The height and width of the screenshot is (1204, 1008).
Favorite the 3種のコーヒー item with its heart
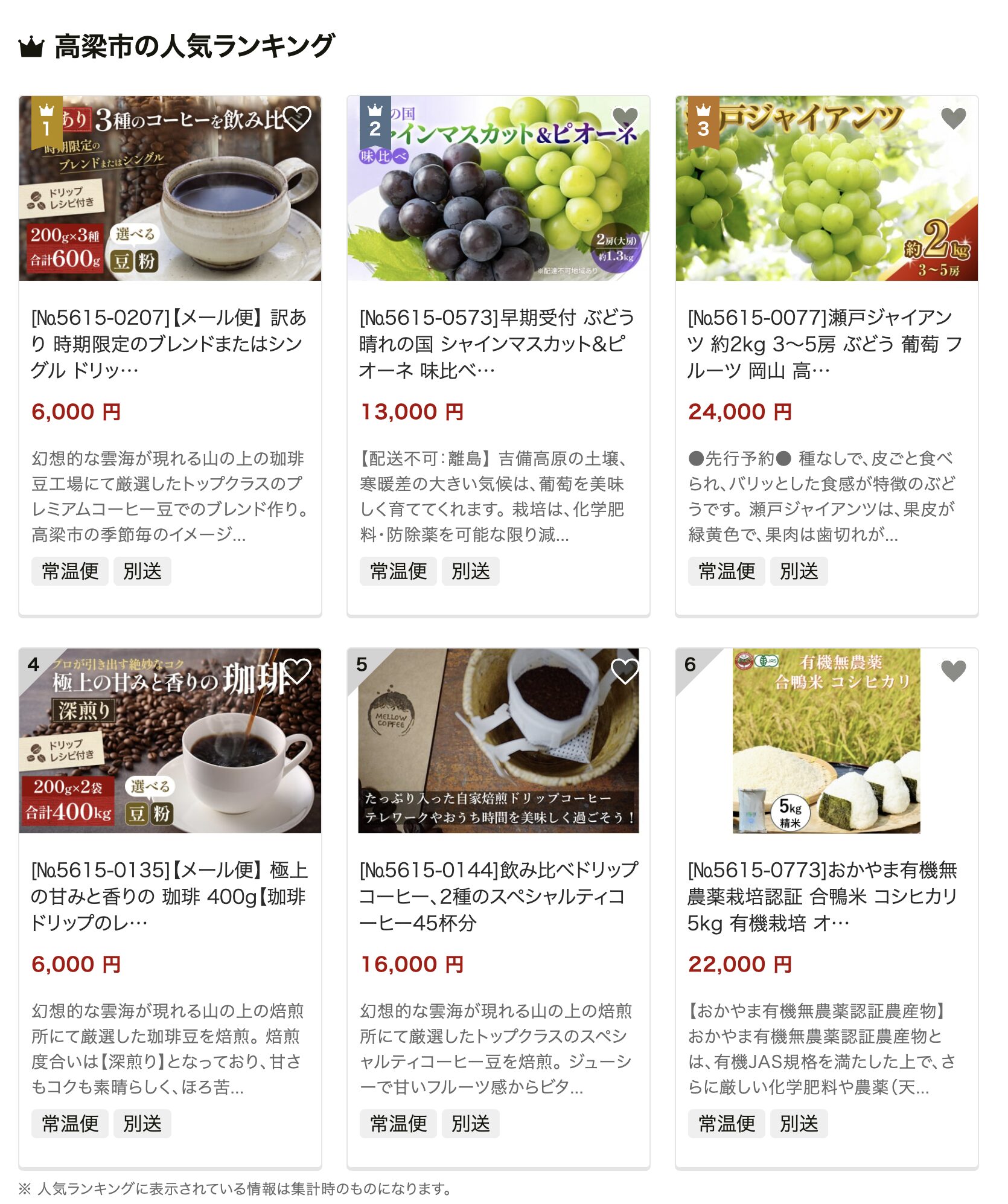[298, 118]
